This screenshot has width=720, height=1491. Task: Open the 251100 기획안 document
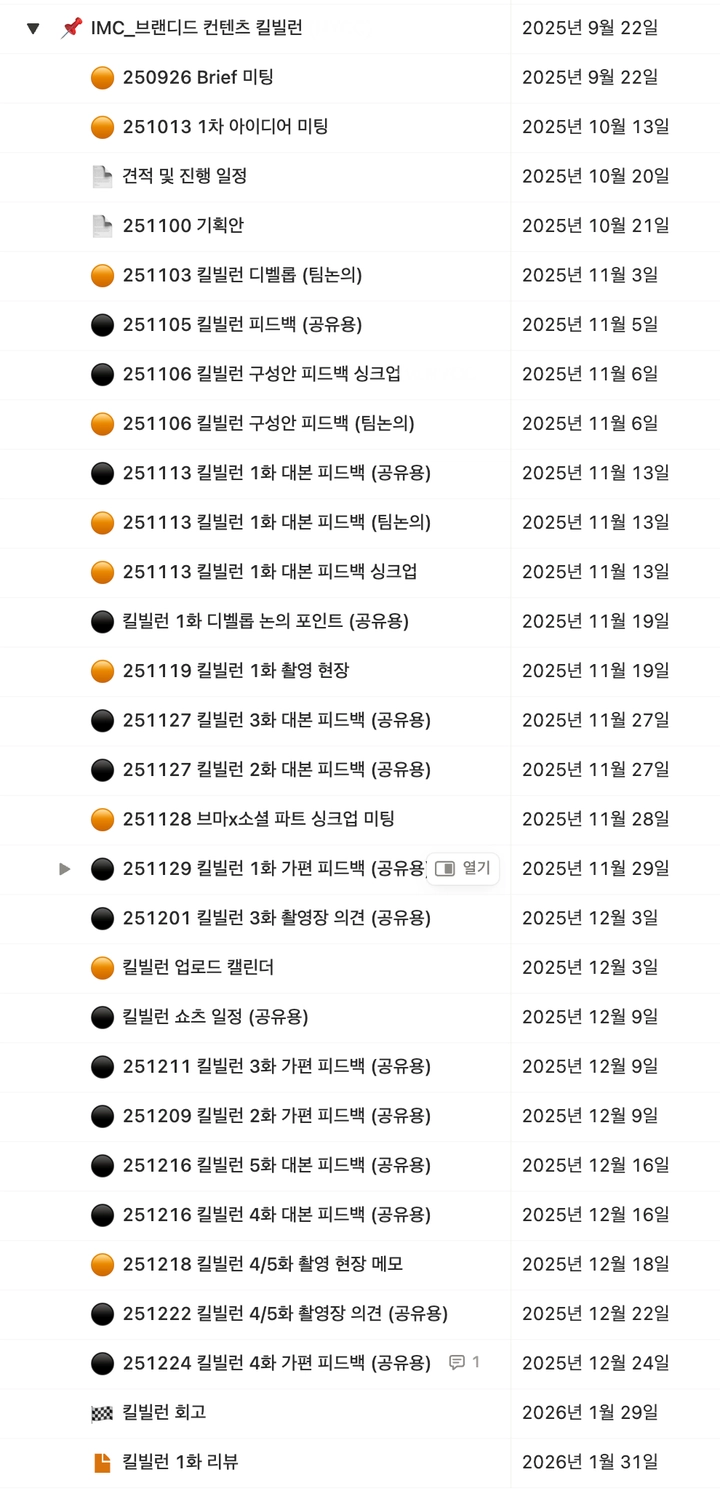(183, 226)
